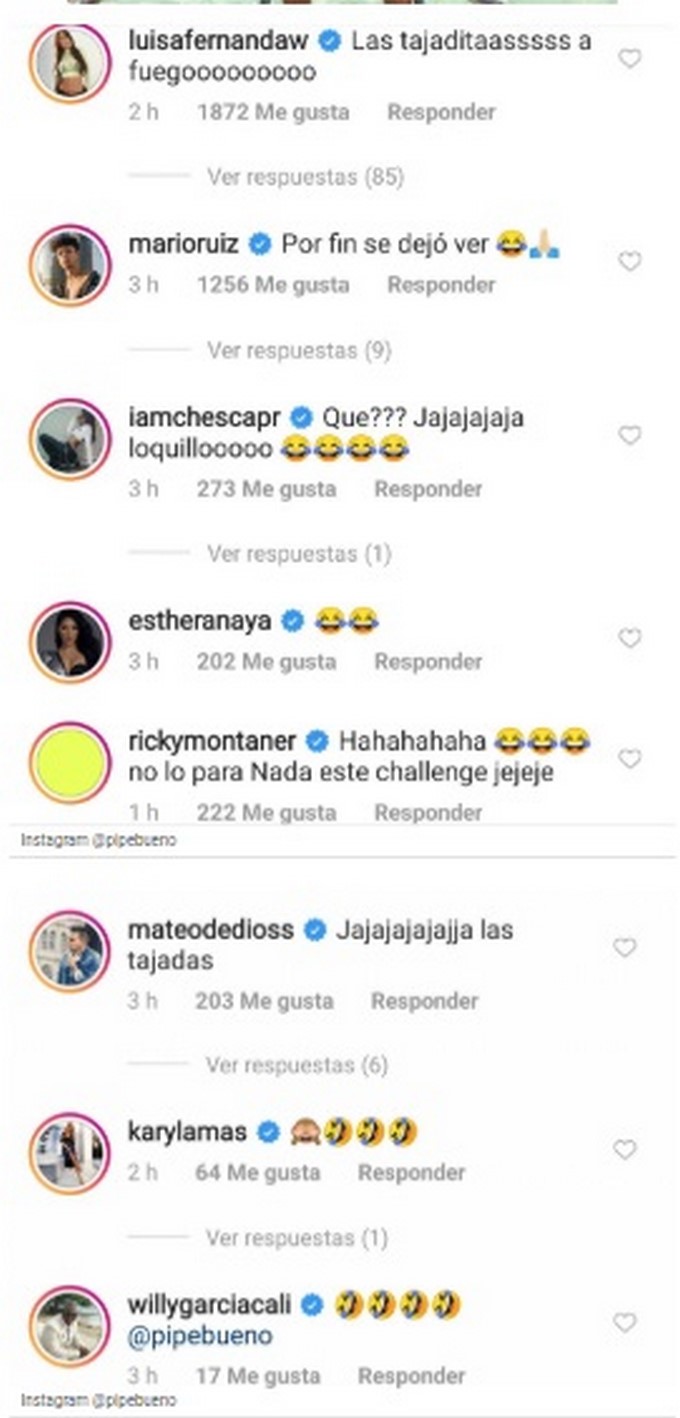Like mateodedioss's comment
This screenshot has height=1418, width=680.
(x=625, y=947)
